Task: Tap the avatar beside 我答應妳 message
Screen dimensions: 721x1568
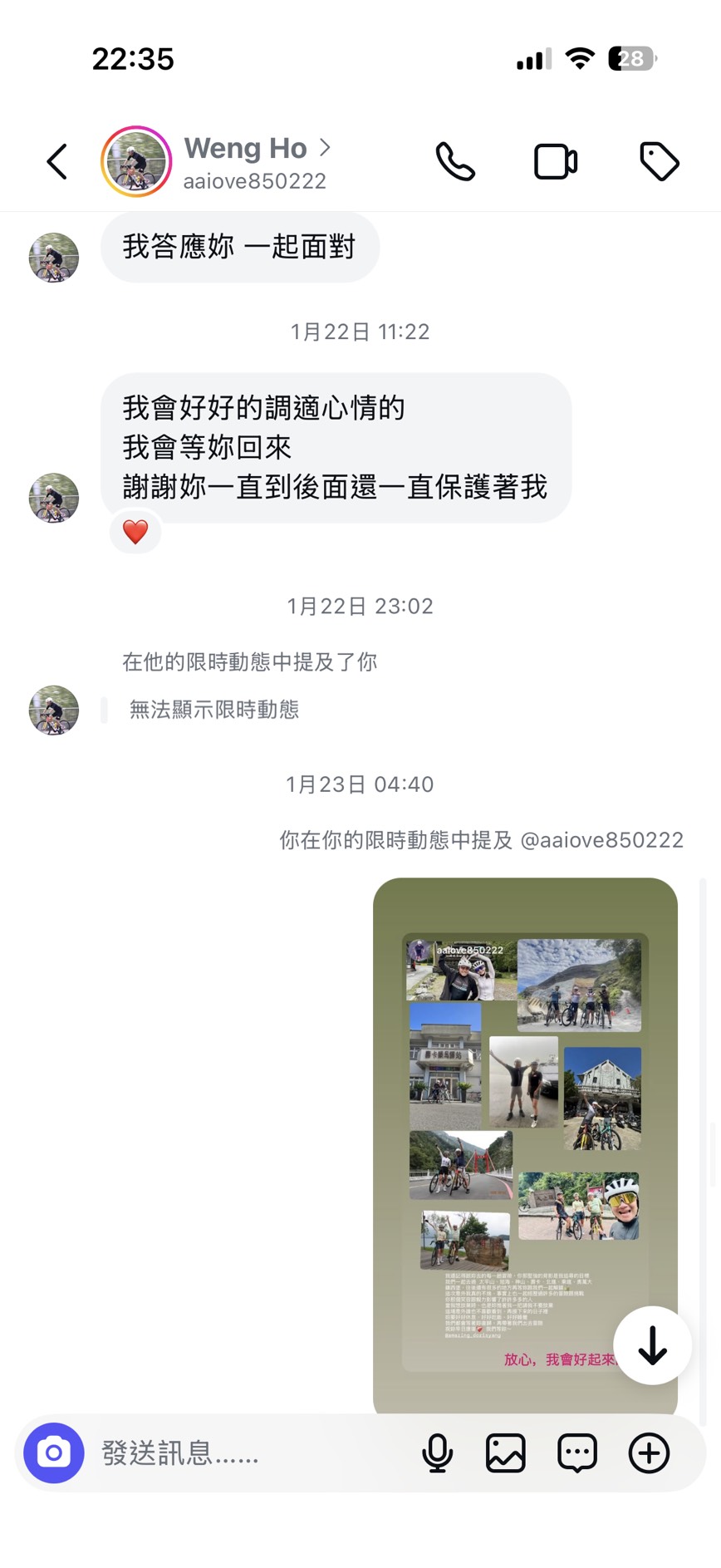Action: point(53,258)
